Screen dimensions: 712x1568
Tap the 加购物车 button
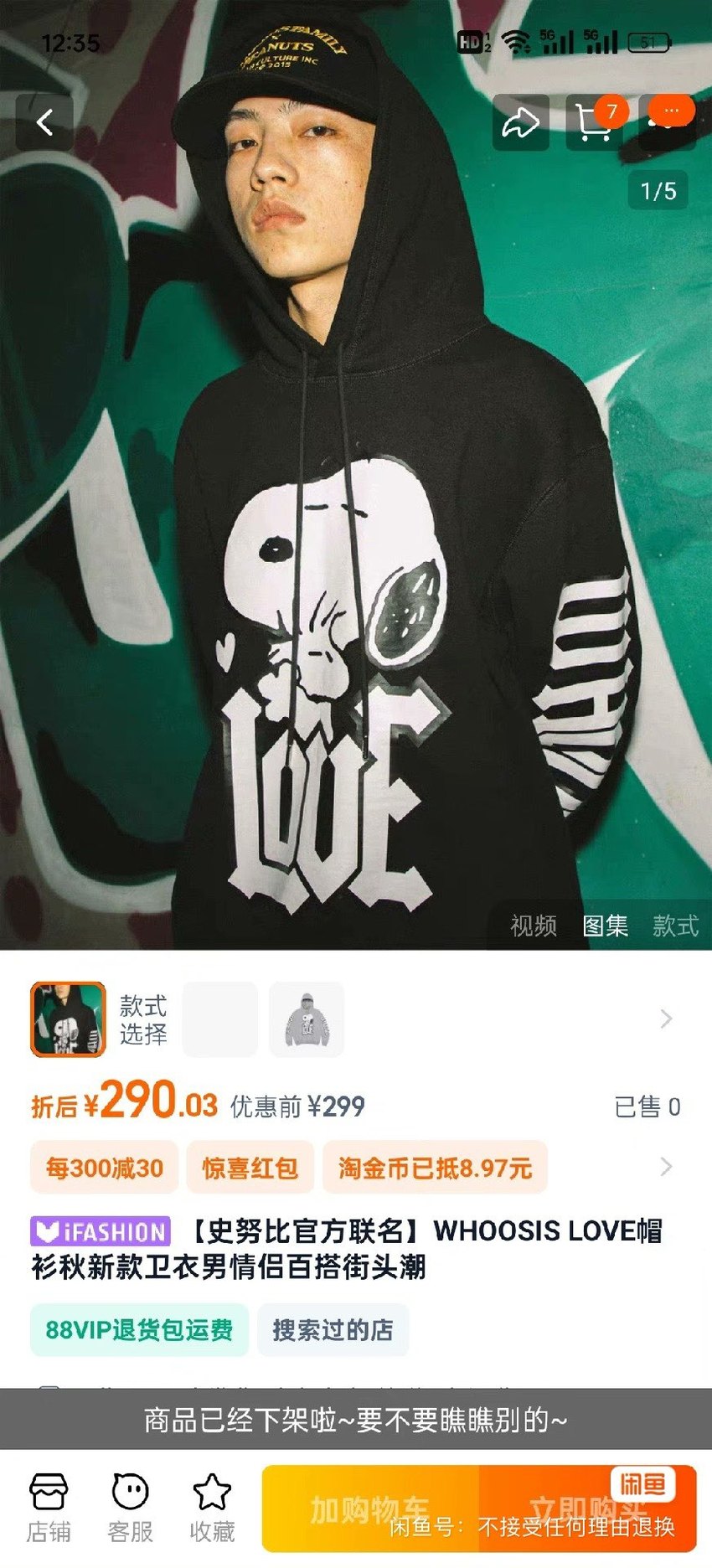370,1509
